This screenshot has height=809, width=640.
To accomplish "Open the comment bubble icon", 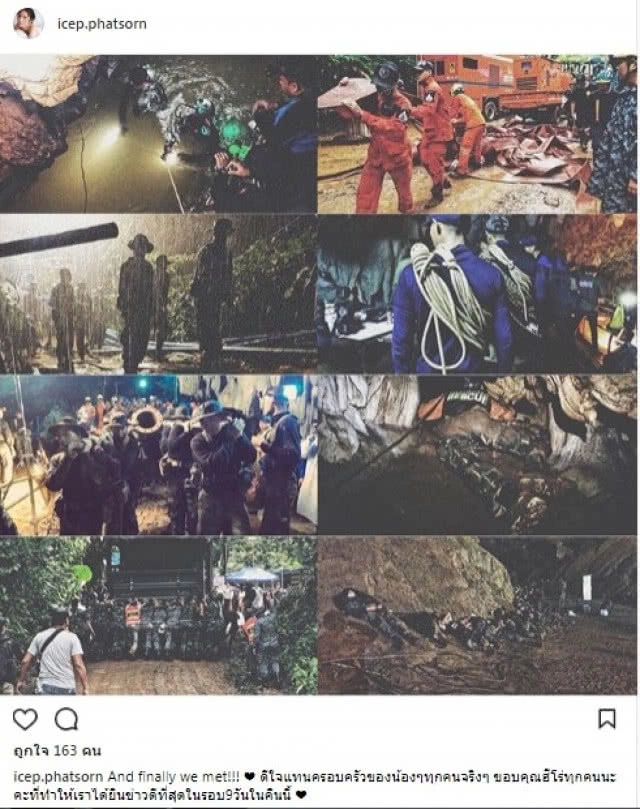I will point(66,719).
